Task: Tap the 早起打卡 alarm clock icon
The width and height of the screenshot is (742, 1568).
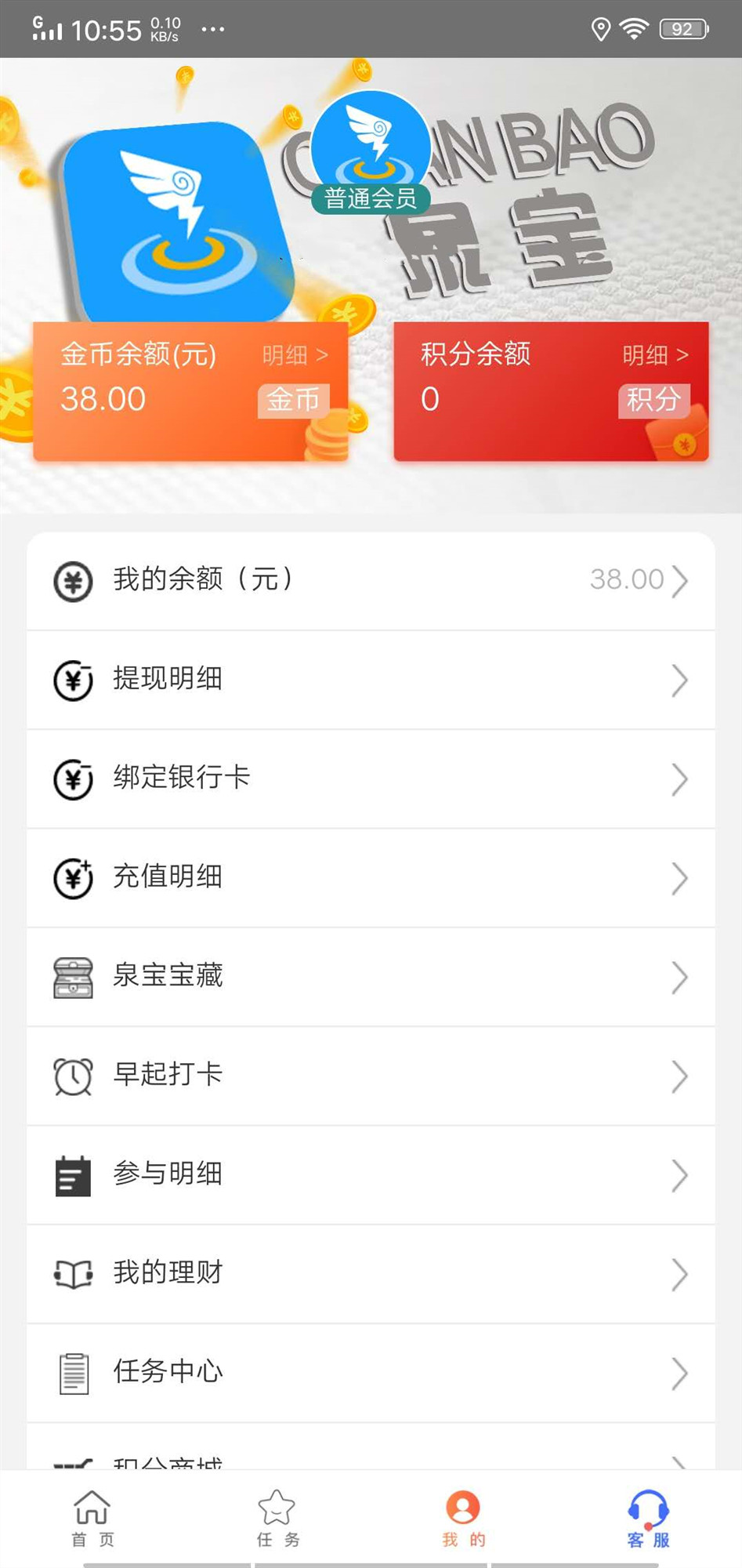Action: coord(72,1075)
